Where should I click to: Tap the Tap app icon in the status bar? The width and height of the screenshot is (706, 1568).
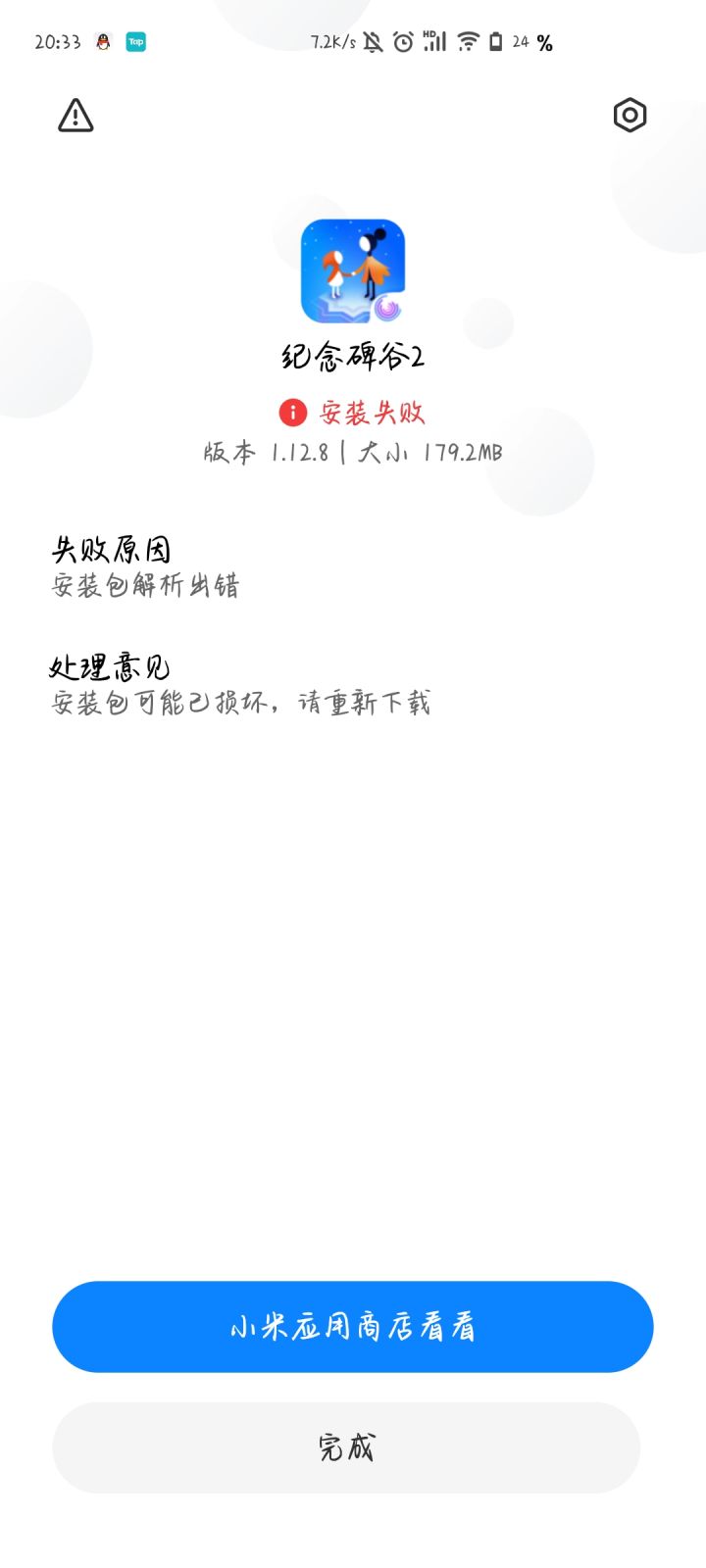136,42
